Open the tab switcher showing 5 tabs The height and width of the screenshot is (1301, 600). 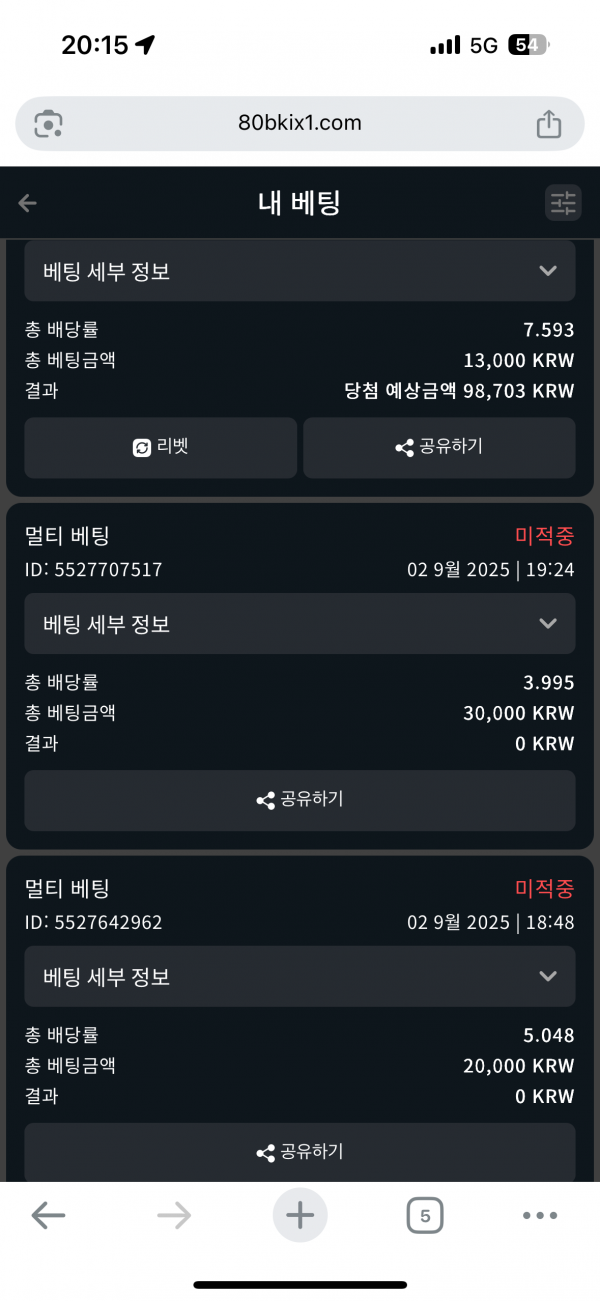425,1216
